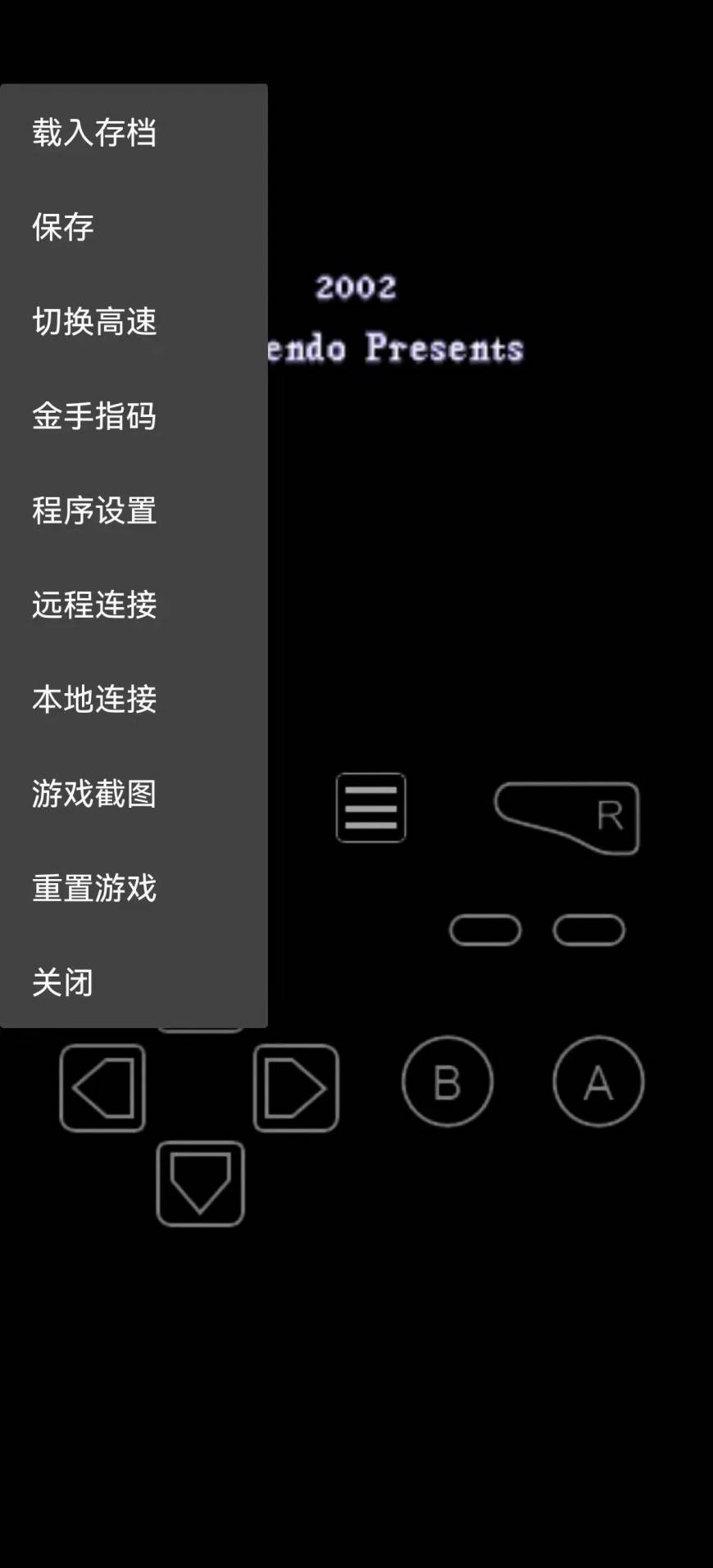Tap the A game button
Viewport: 713px width, 1568px height.
(598, 1081)
